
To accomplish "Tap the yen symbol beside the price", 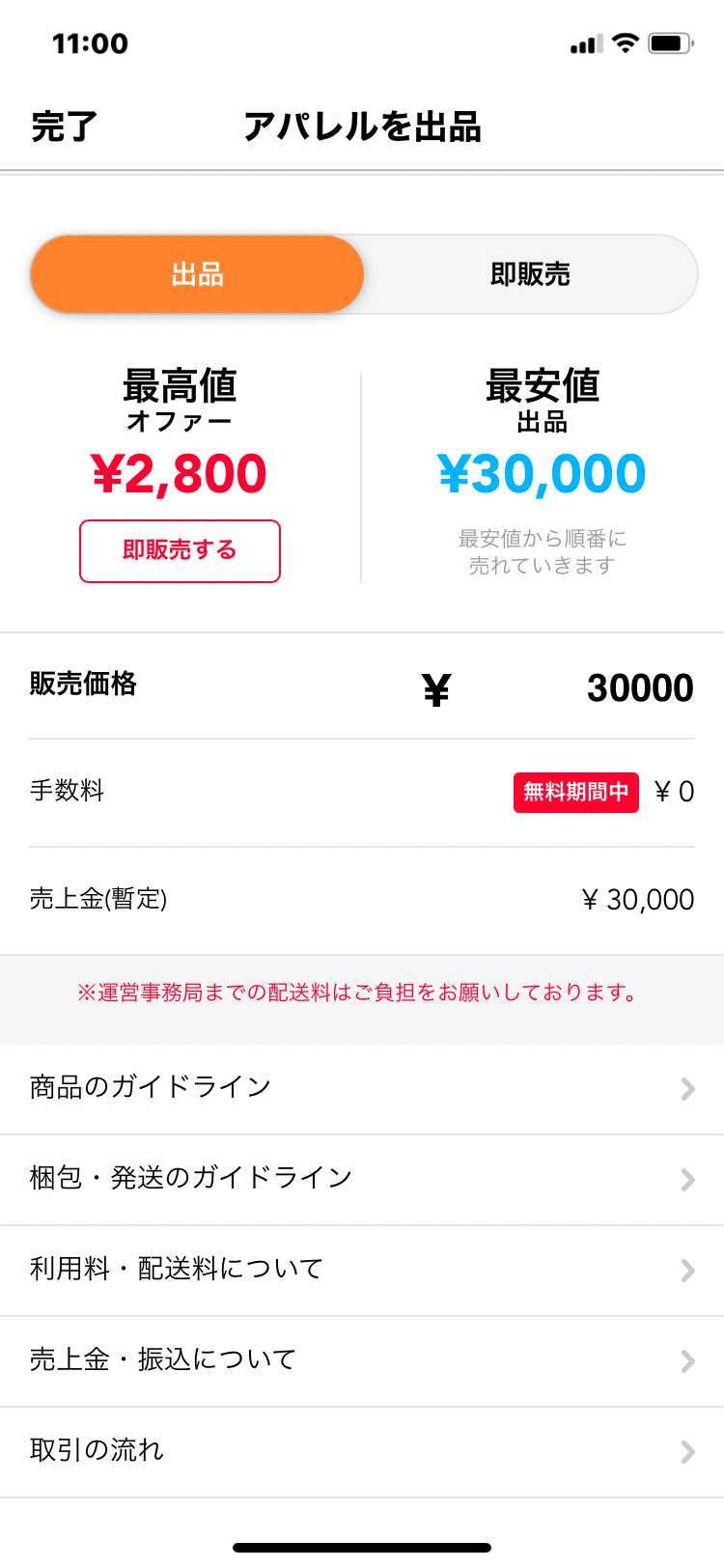I will click(x=434, y=687).
